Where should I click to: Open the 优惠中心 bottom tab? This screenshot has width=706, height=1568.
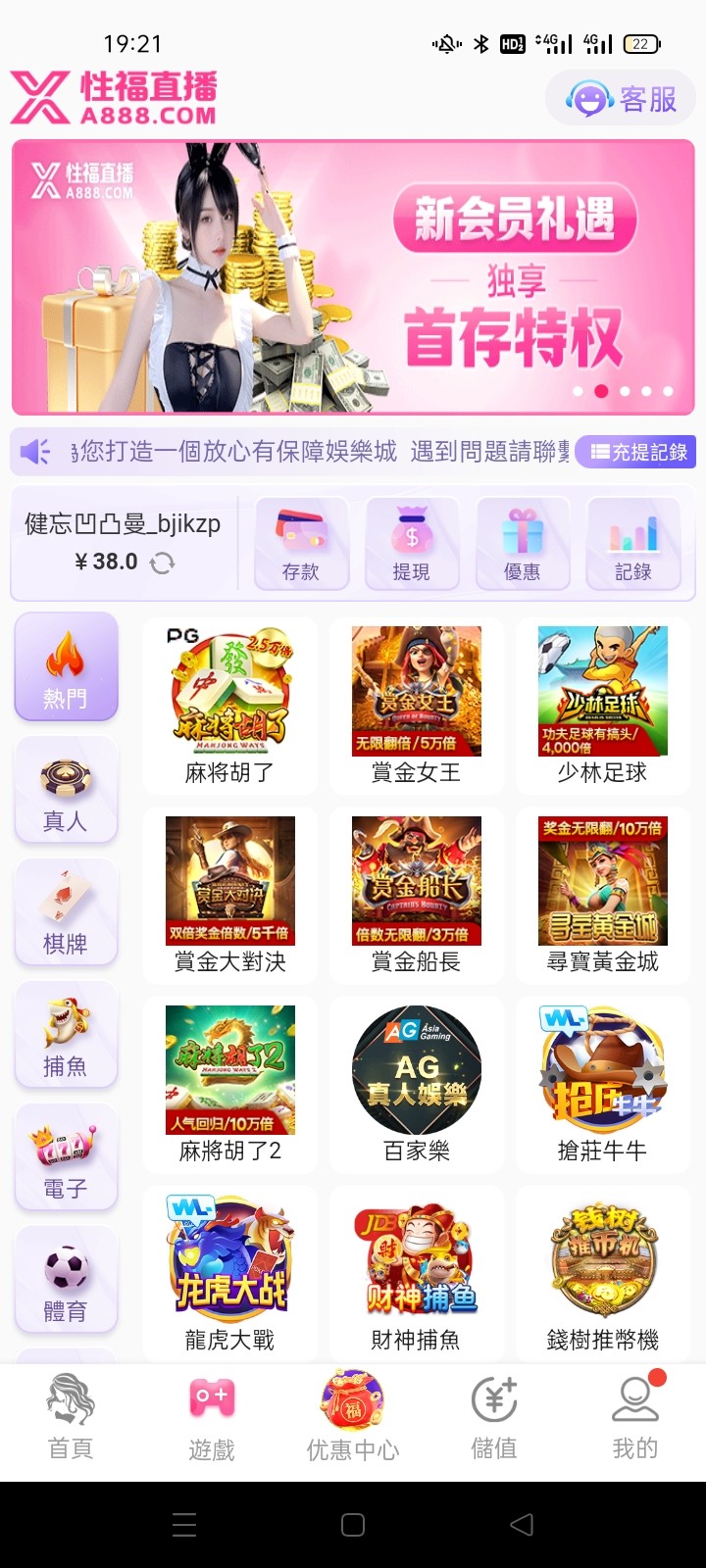tap(353, 1417)
